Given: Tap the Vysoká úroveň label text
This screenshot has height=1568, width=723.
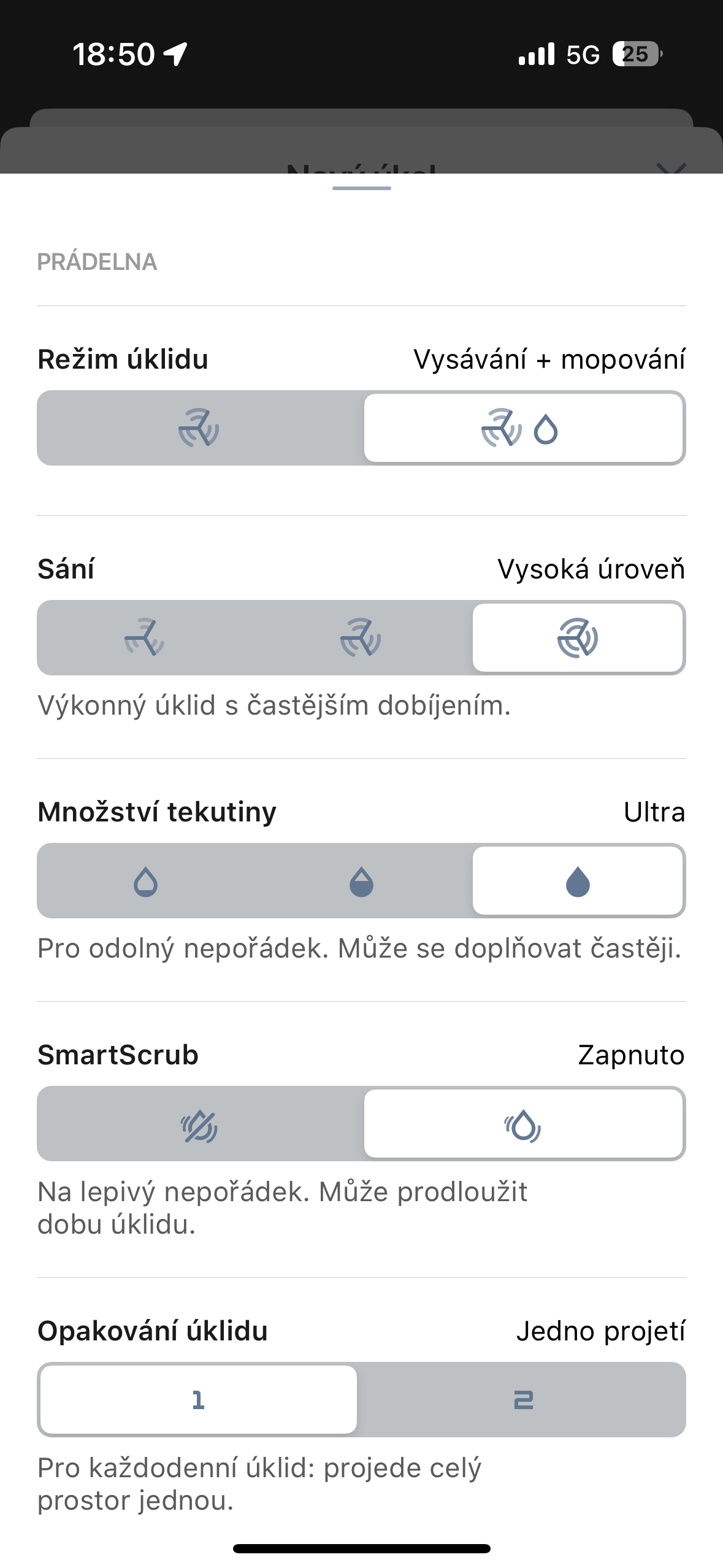Looking at the screenshot, I should [x=591, y=569].
